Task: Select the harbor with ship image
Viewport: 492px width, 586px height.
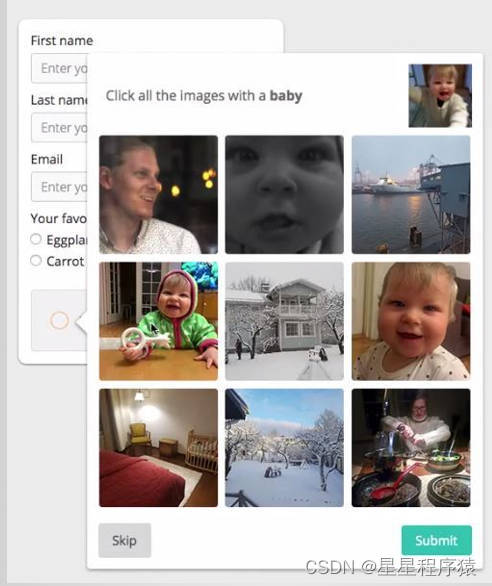Action: pyautogui.click(x=411, y=194)
